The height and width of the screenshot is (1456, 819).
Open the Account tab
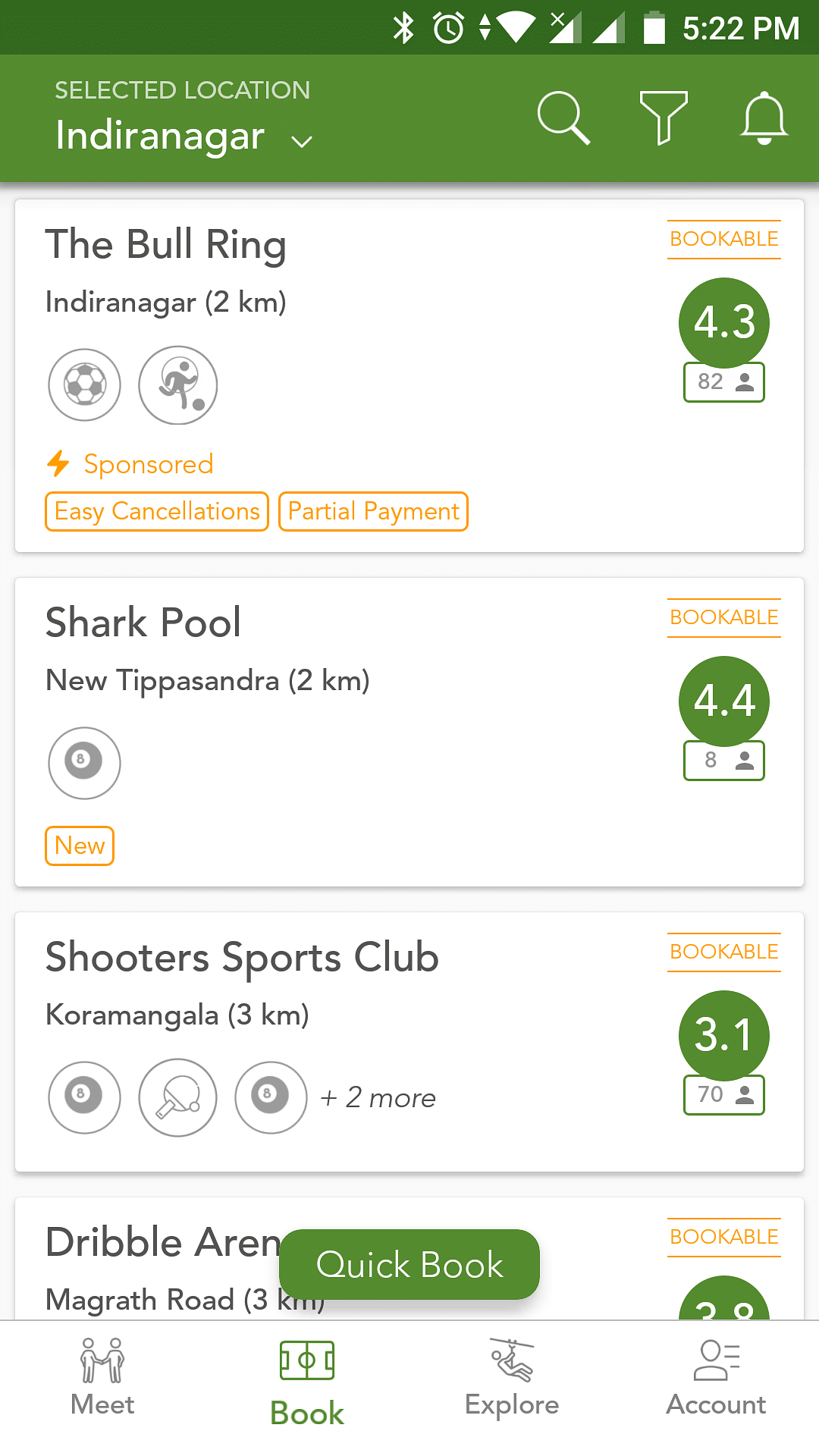(x=717, y=1378)
